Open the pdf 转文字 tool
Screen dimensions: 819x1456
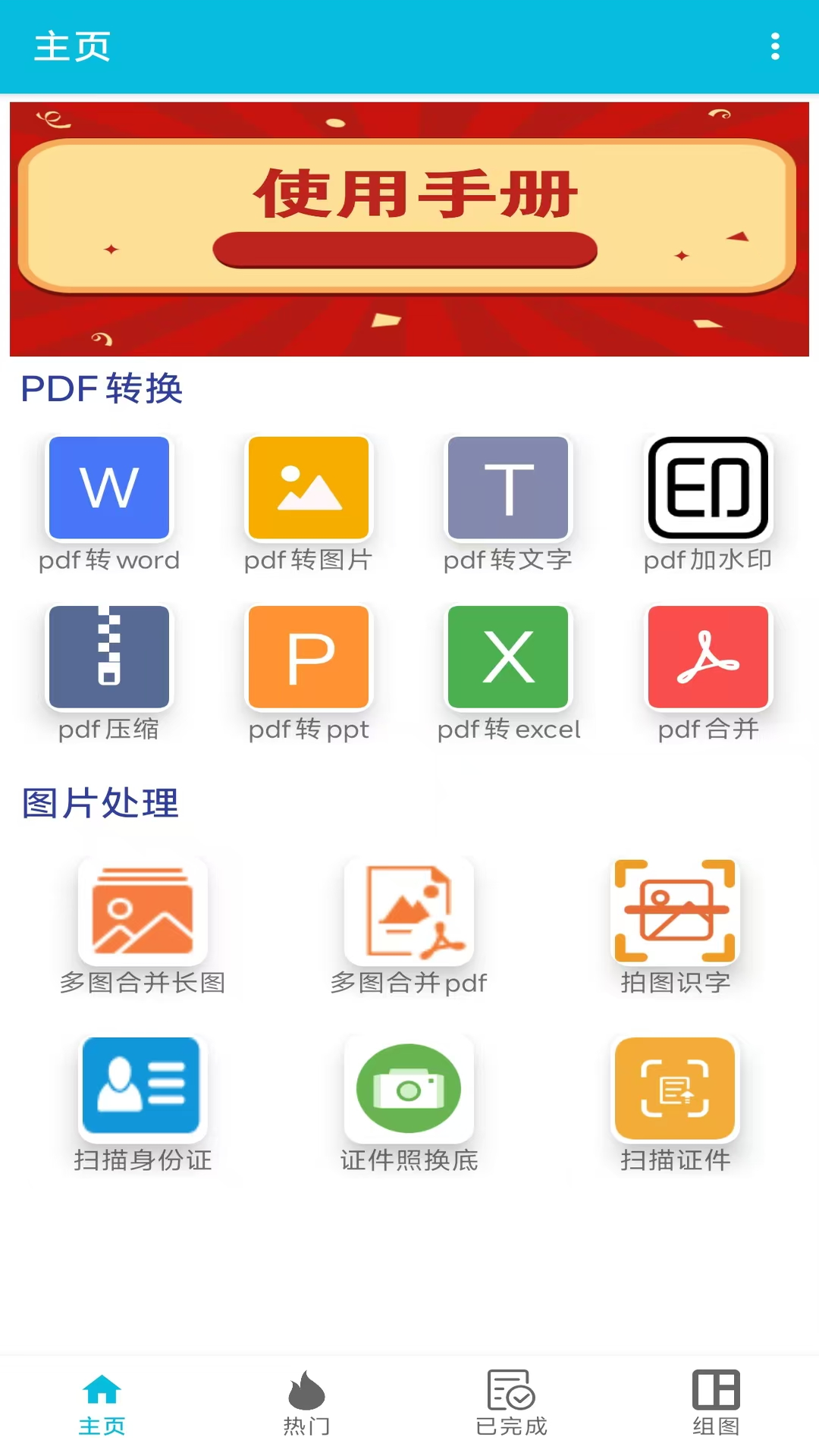point(508,488)
